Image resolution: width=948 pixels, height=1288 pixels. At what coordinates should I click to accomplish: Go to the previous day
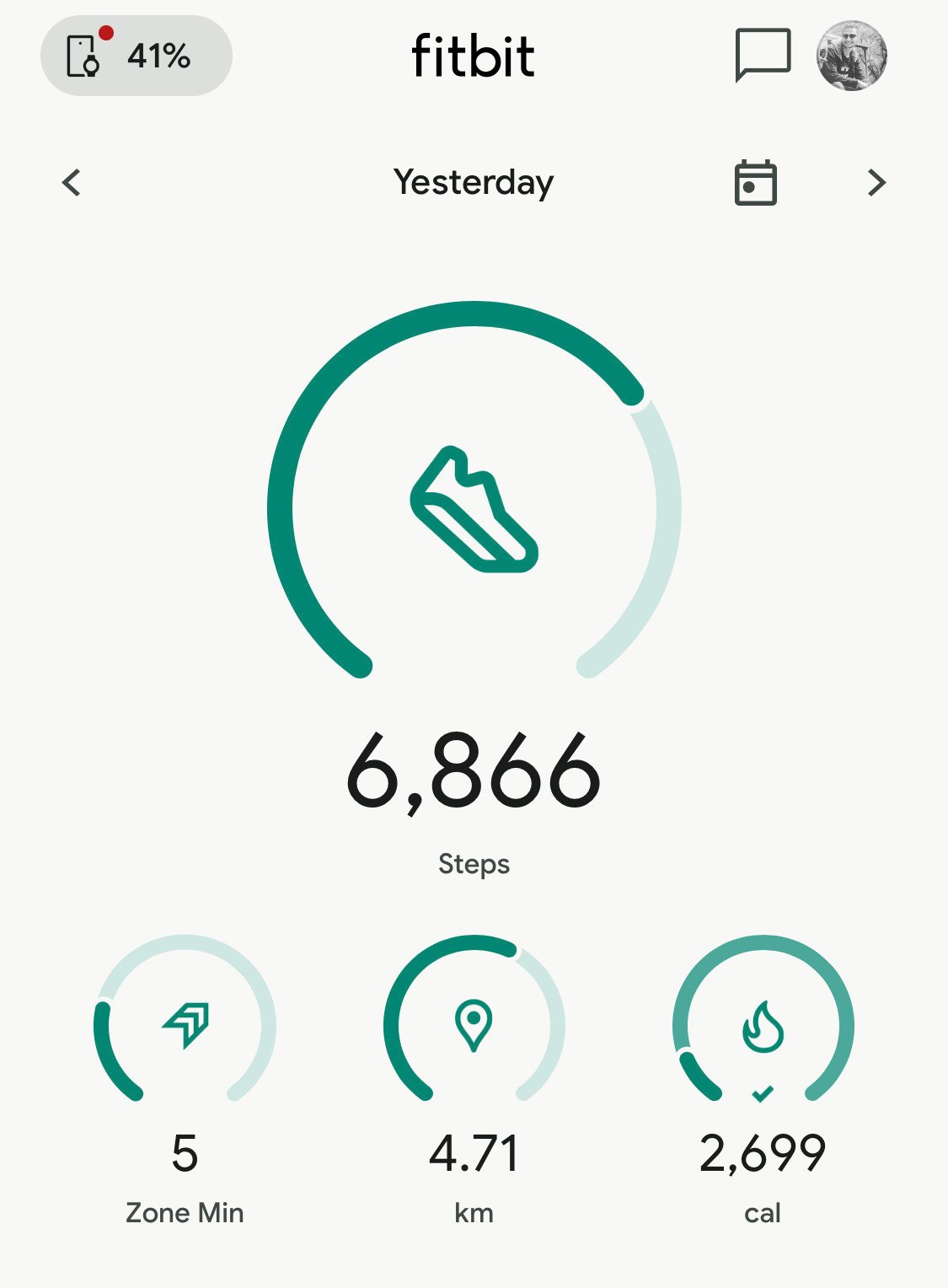pos(72,182)
